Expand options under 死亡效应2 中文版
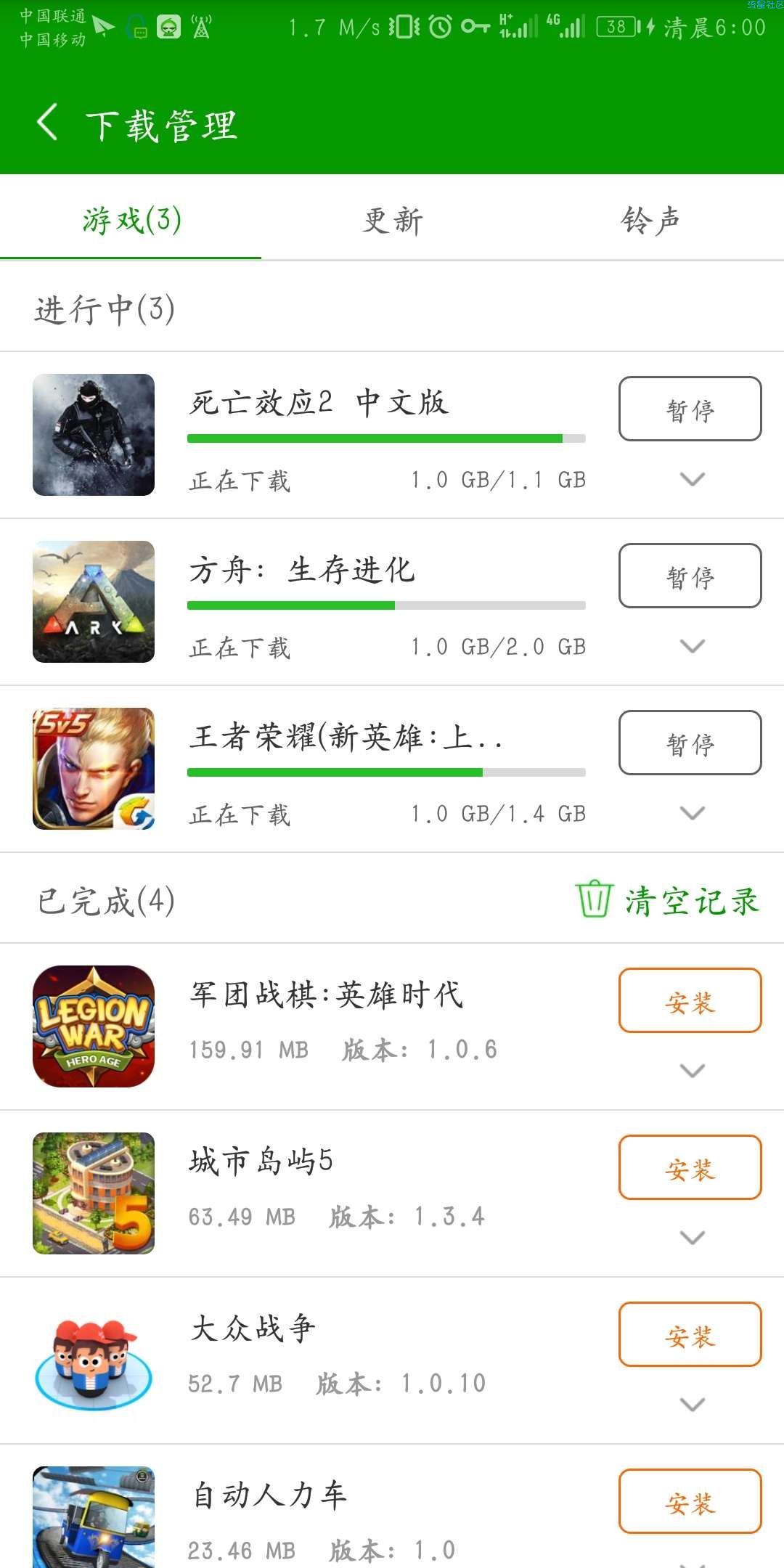Screen dimensions: 784x1568 tap(692, 479)
